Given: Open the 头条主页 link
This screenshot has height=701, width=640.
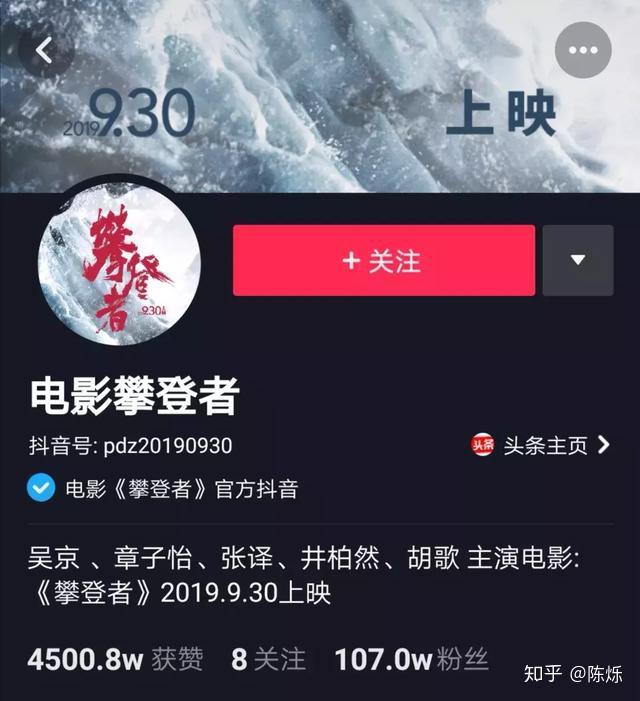Looking at the screenshot, I should coord(540,446).
